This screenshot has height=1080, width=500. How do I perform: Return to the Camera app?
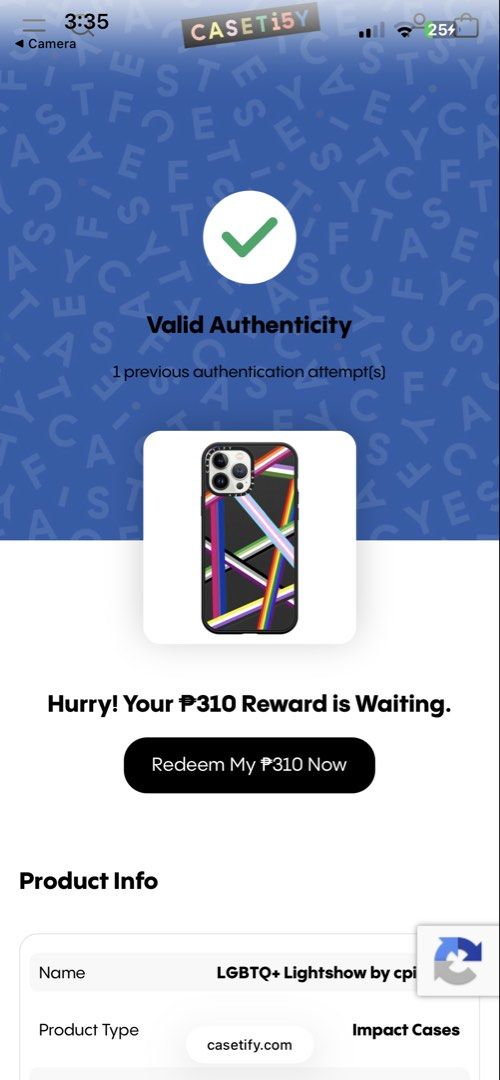tap(45, 43)
